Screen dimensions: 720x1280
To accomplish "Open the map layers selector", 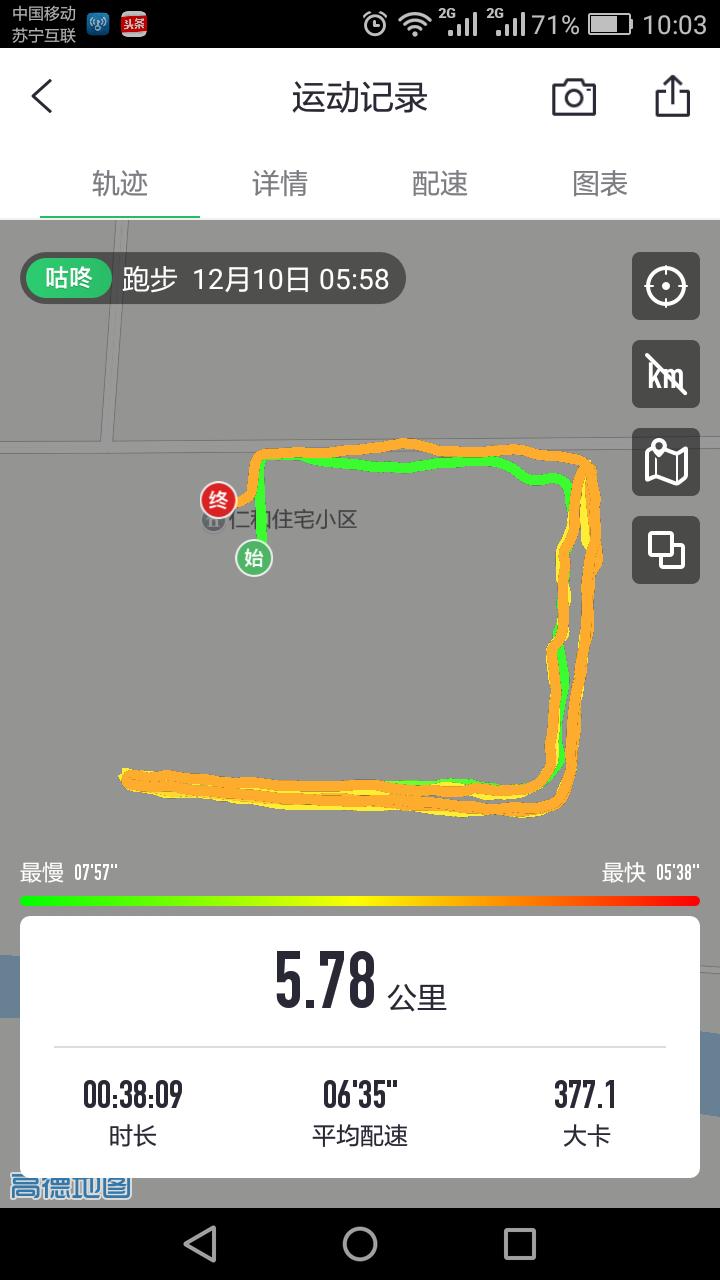I will pyautogui.click(x=665, y=550).
